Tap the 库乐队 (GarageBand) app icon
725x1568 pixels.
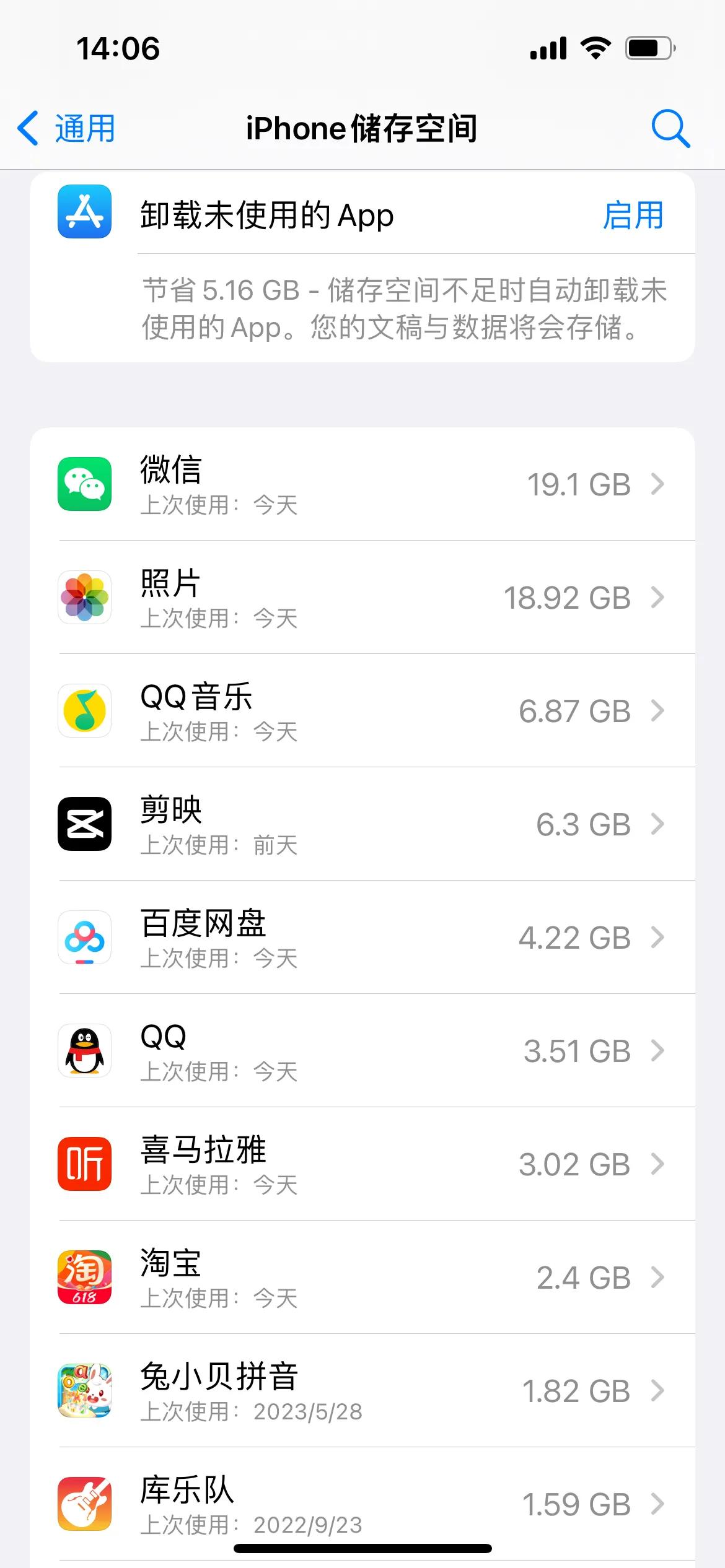84,1505
